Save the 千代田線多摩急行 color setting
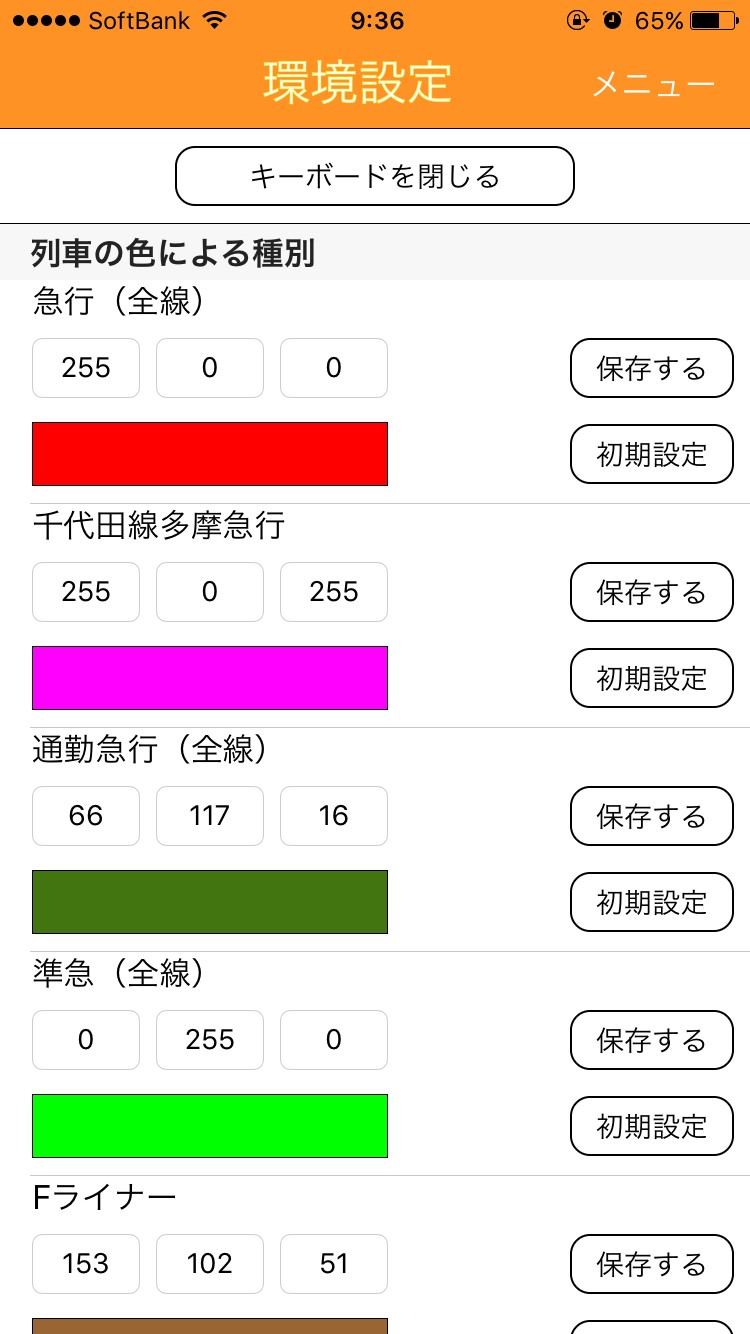This screenshot has width=750, height=1334. coord(652,592)
